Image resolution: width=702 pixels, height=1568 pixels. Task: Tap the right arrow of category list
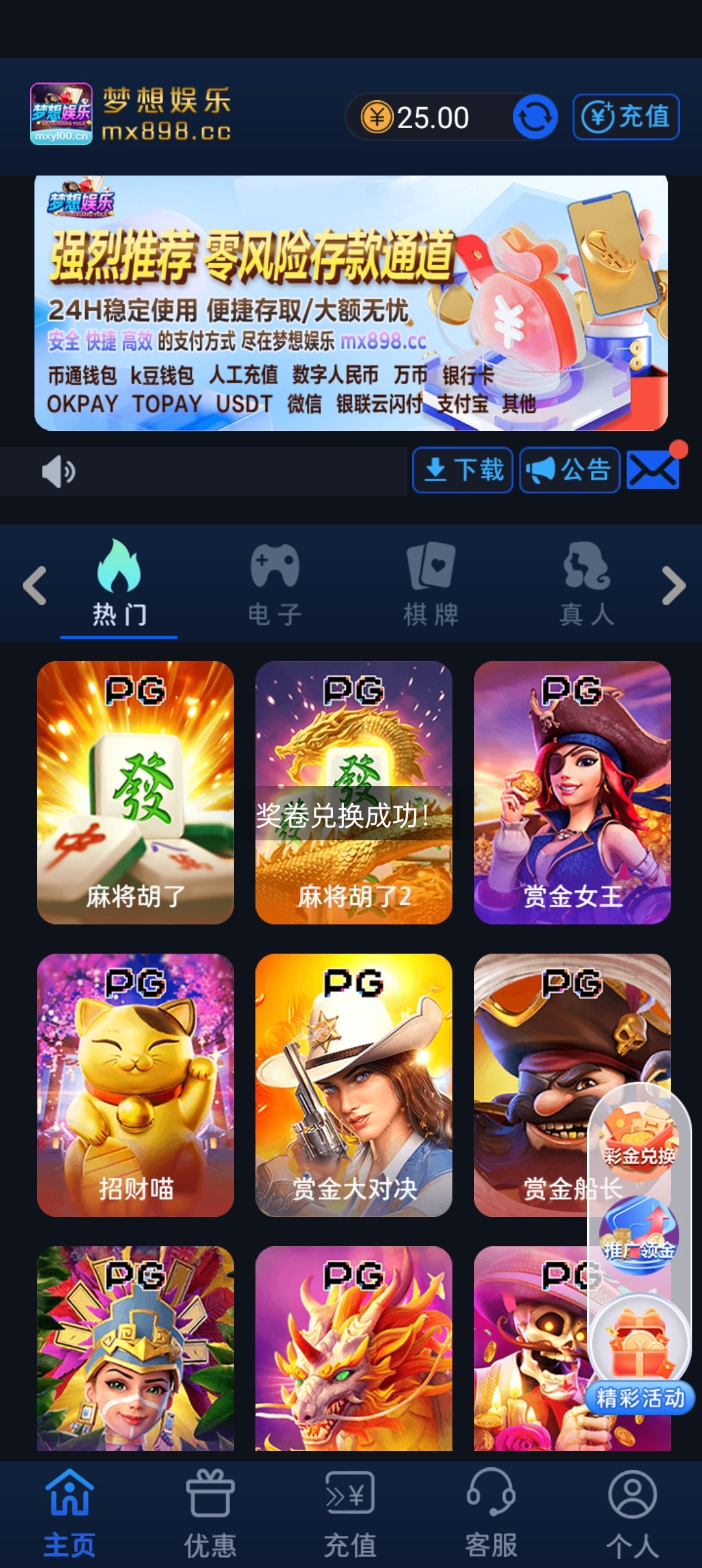pyautogui.click(x=673, y=585)
